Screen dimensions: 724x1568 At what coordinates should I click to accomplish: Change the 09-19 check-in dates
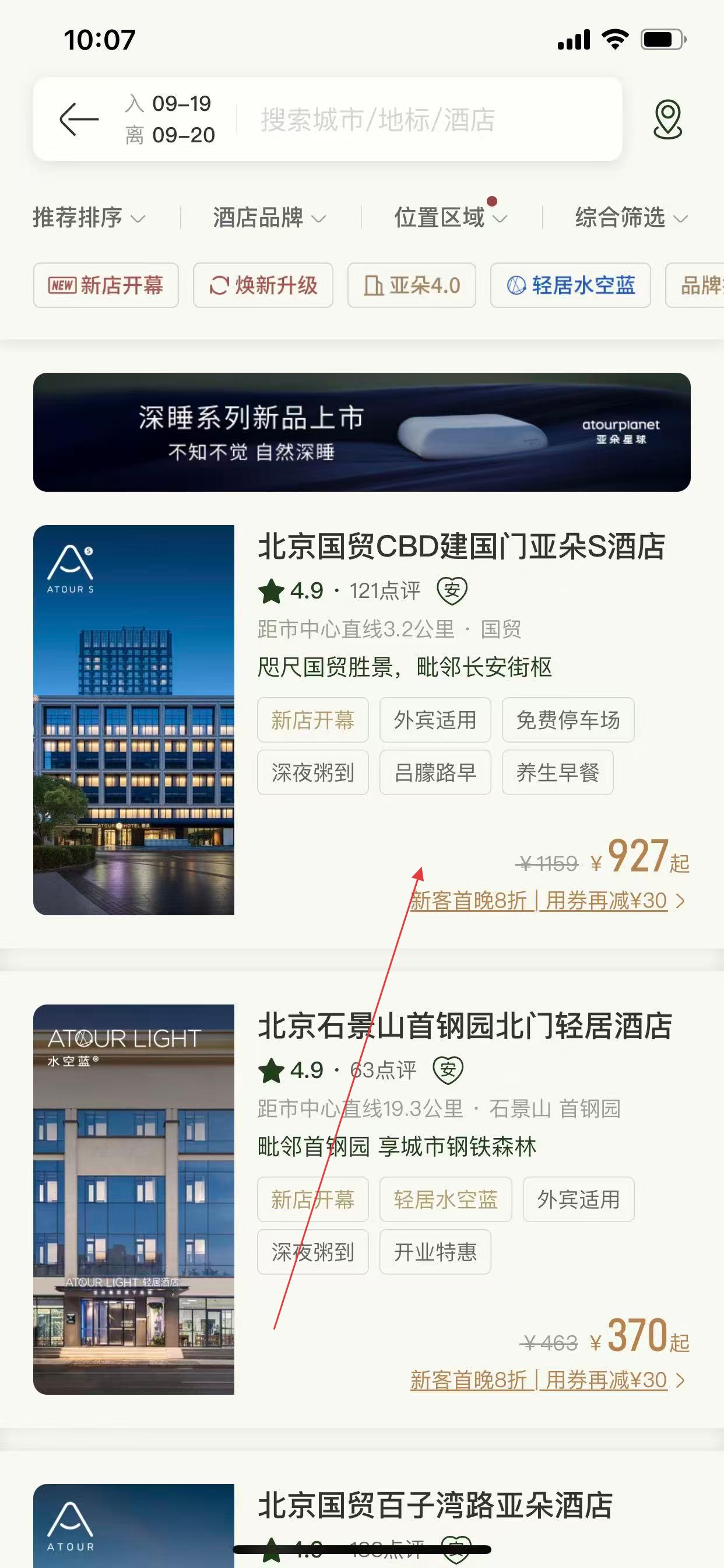coord(170,118)
